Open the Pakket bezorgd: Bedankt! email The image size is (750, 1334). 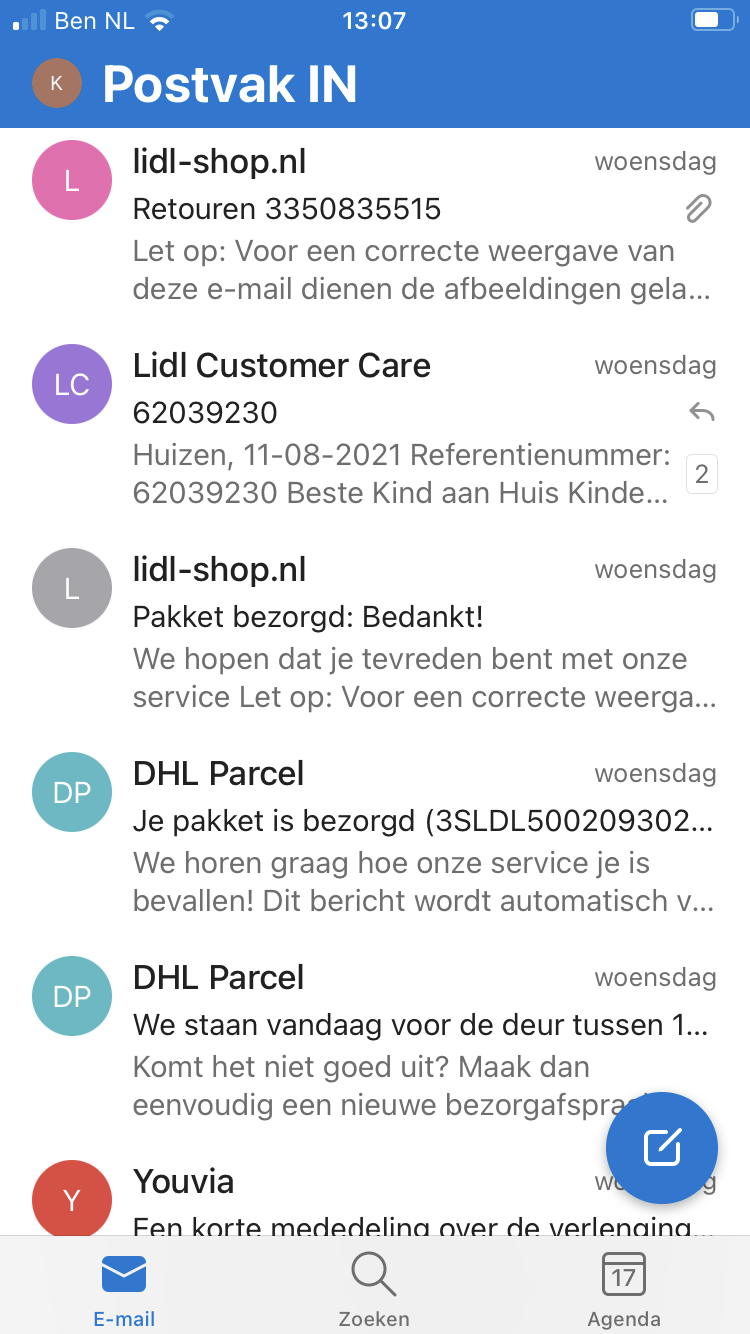[x=400, y=638]
